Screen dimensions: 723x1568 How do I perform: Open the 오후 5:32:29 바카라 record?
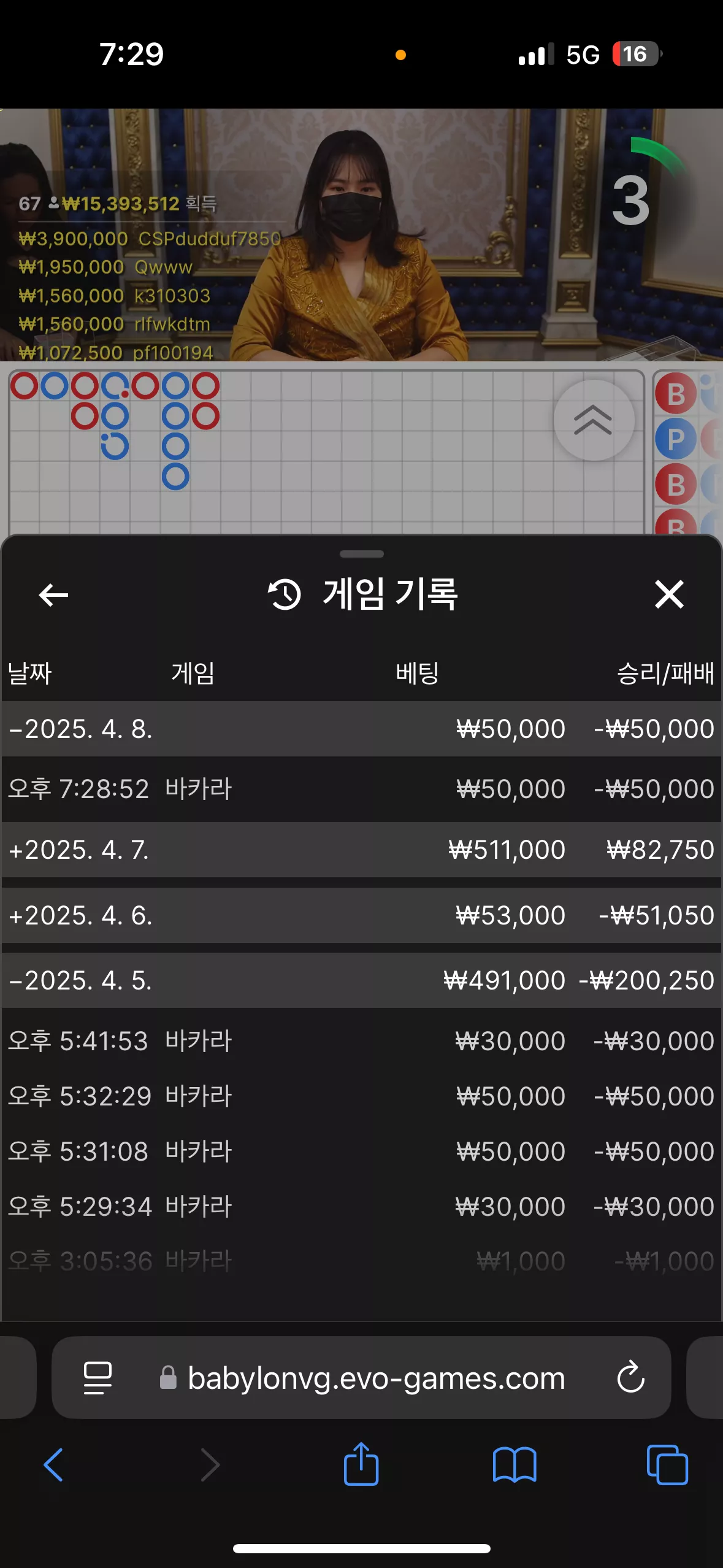pos(361,1096)
